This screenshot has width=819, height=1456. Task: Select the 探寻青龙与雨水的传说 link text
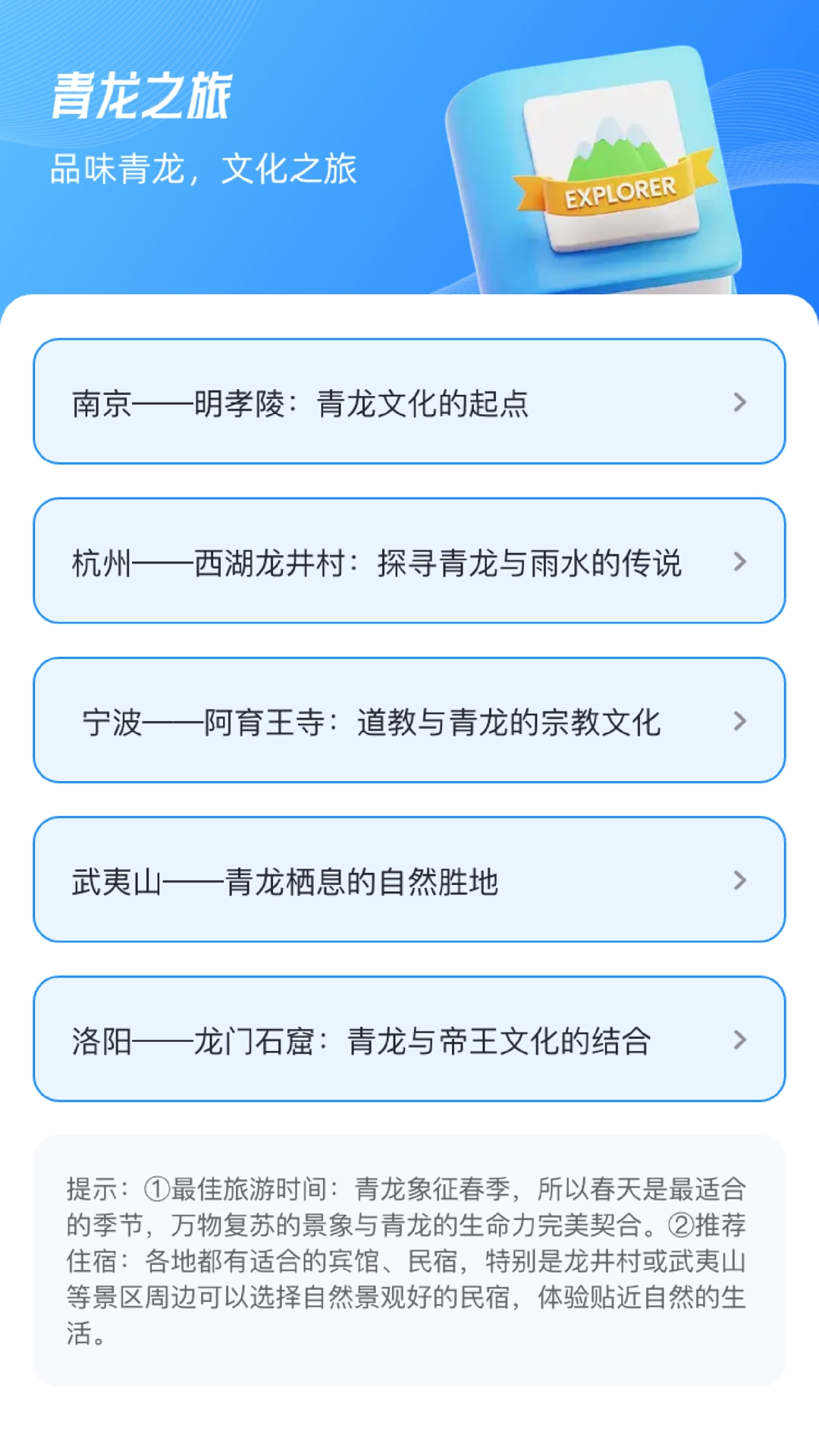click(531, 563)
